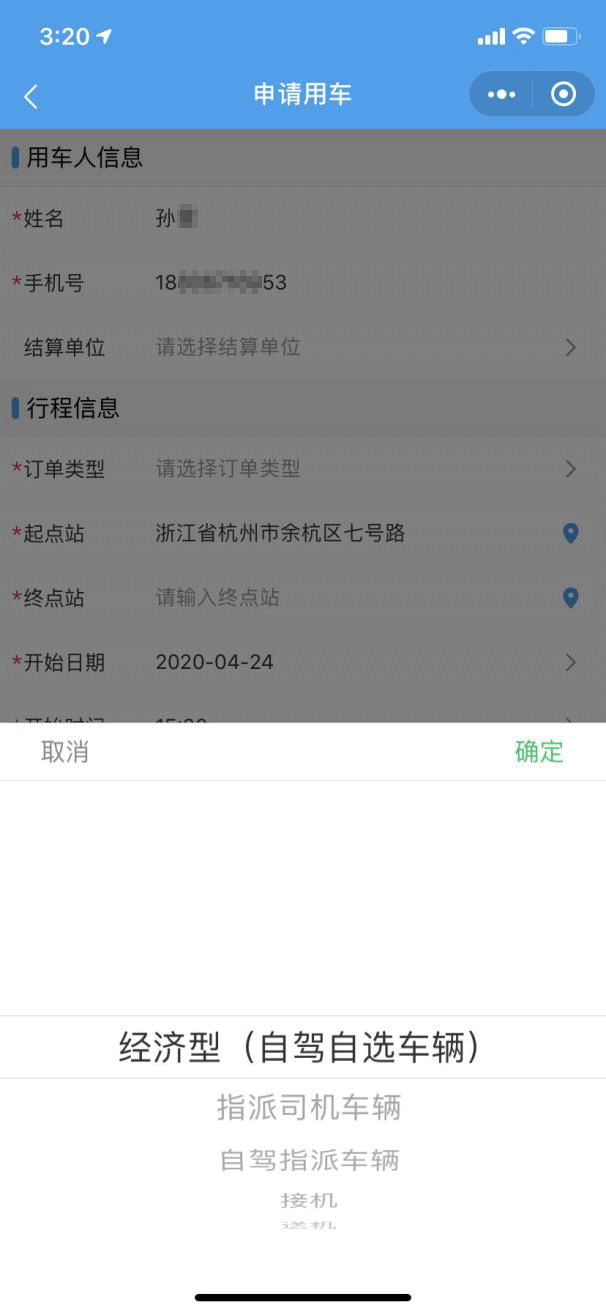Screen dimensions: 606x1313
Task: Go back using the top-left arrow
Action: (x=31, y=96)
